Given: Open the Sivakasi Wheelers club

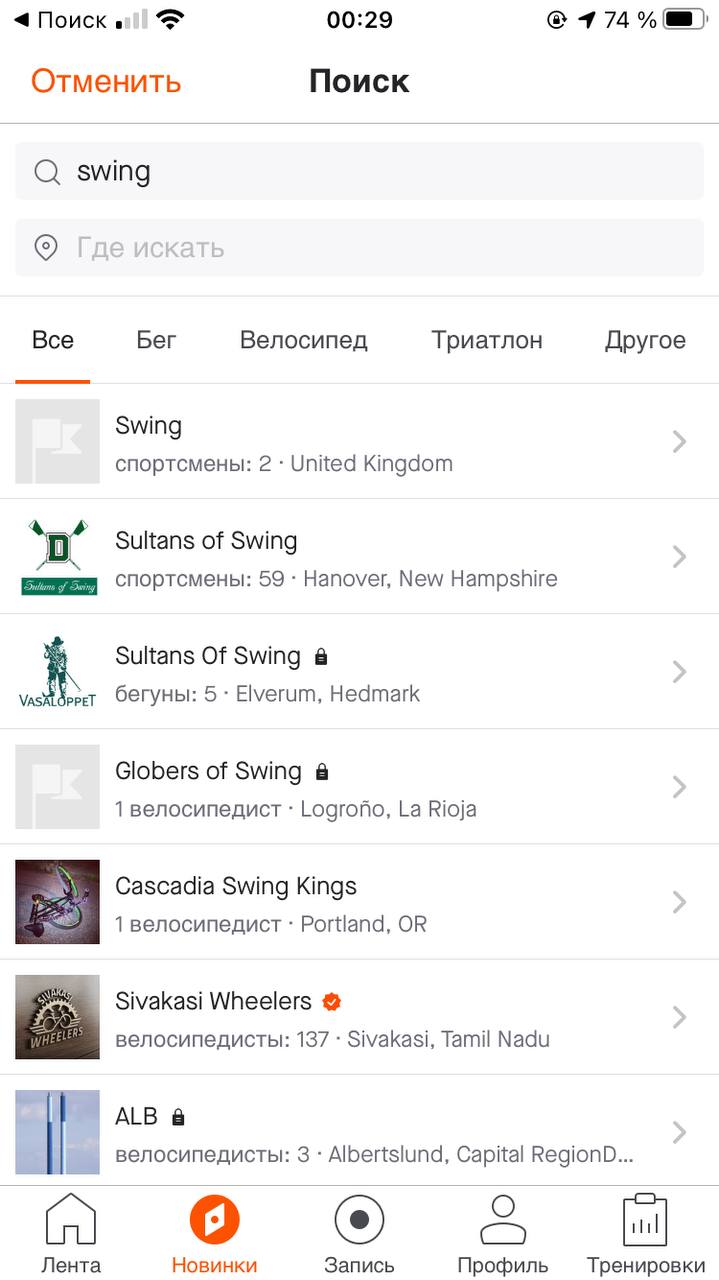Looking at the screenshot, I should point(359,1016).
